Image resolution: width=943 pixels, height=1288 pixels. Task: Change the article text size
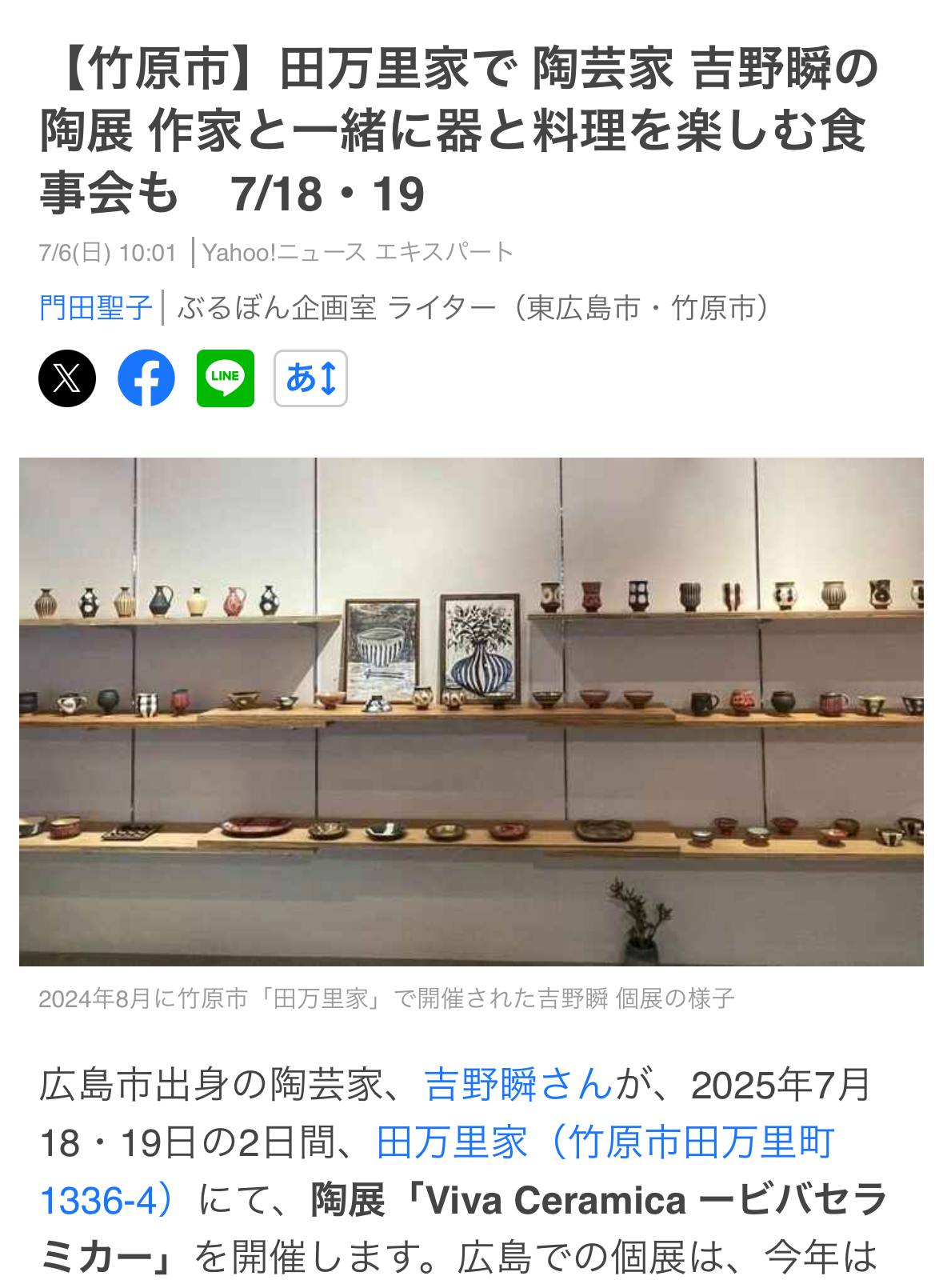click(310, 378)
